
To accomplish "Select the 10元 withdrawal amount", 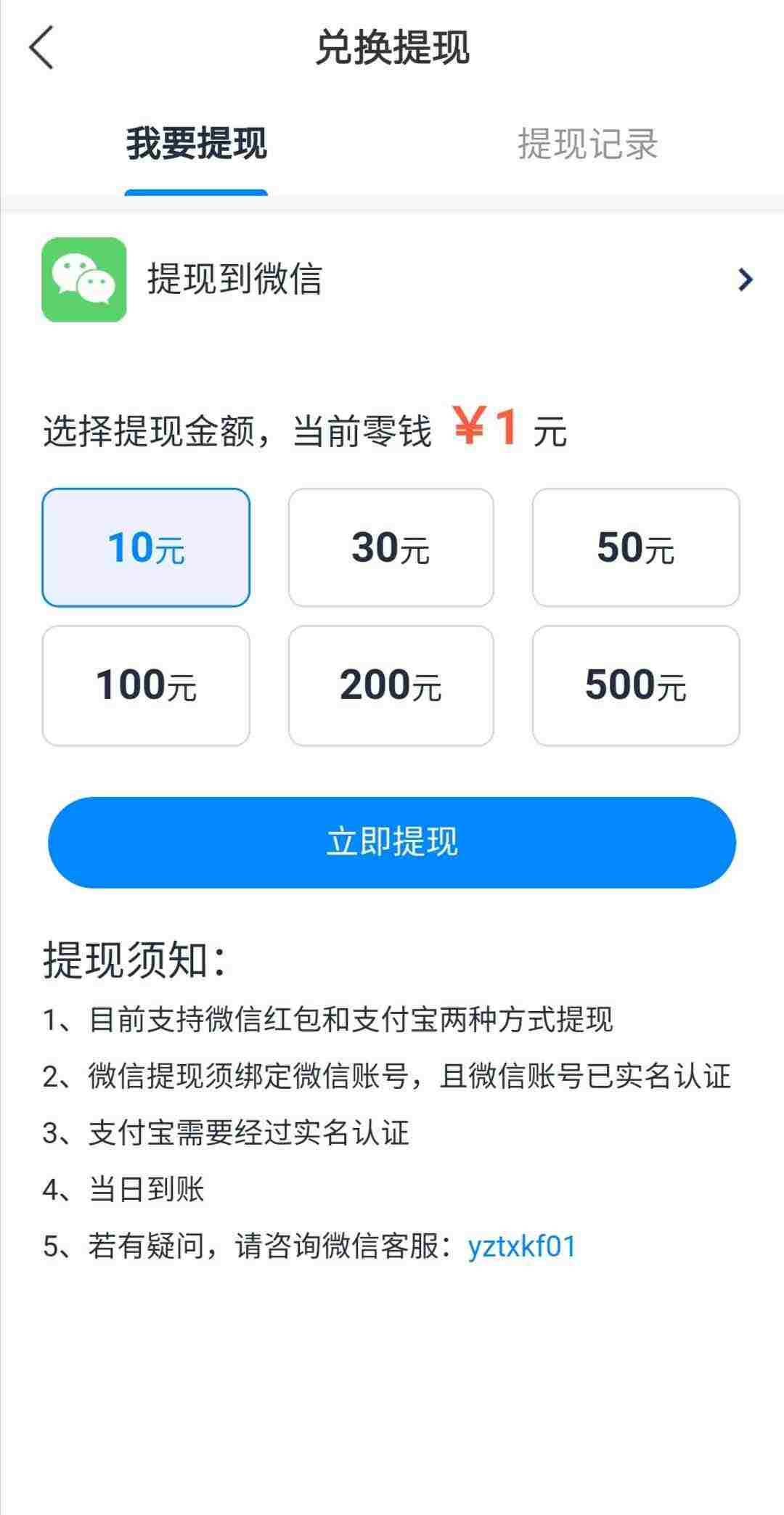I will [146, 547].
